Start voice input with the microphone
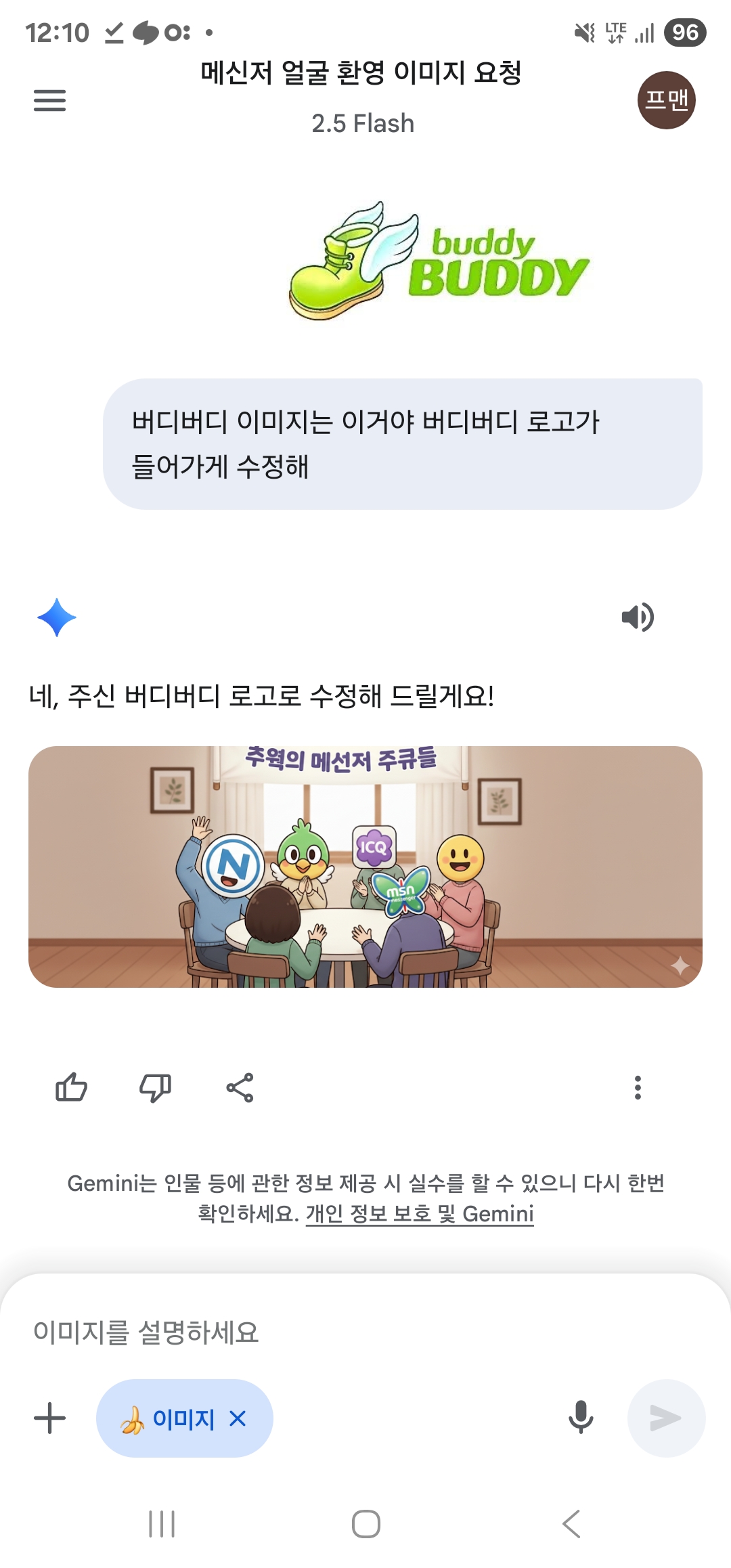 [581, 1418]
